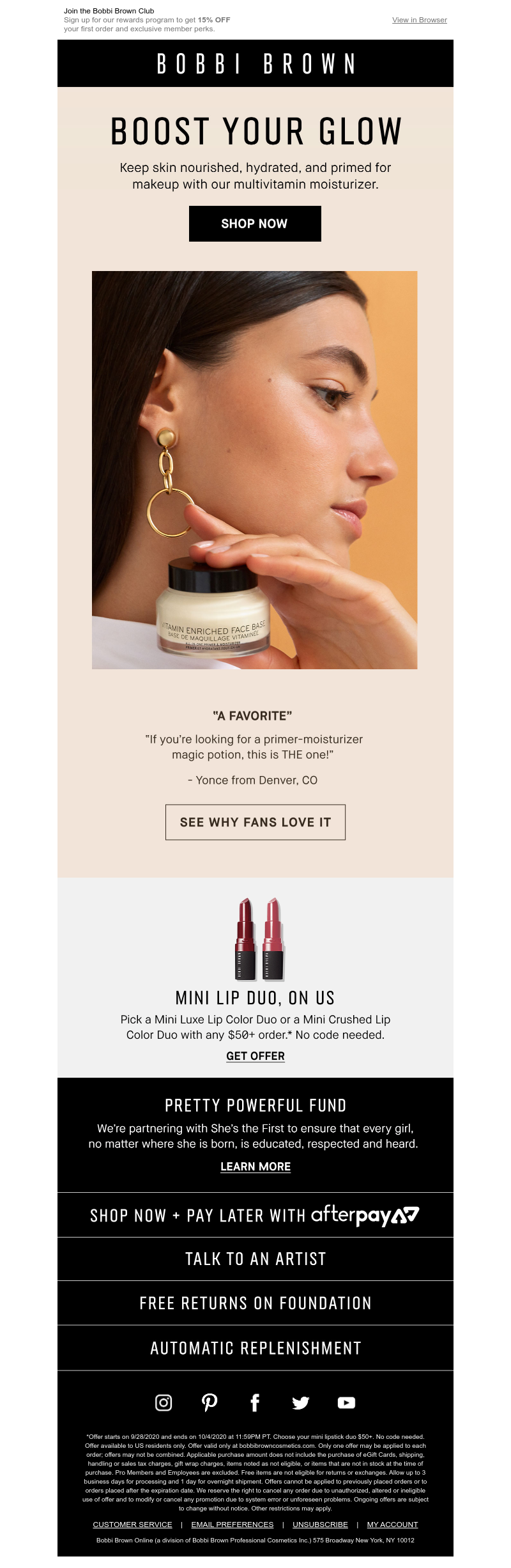Tap the SHOP NOW button

coord(255,224)
